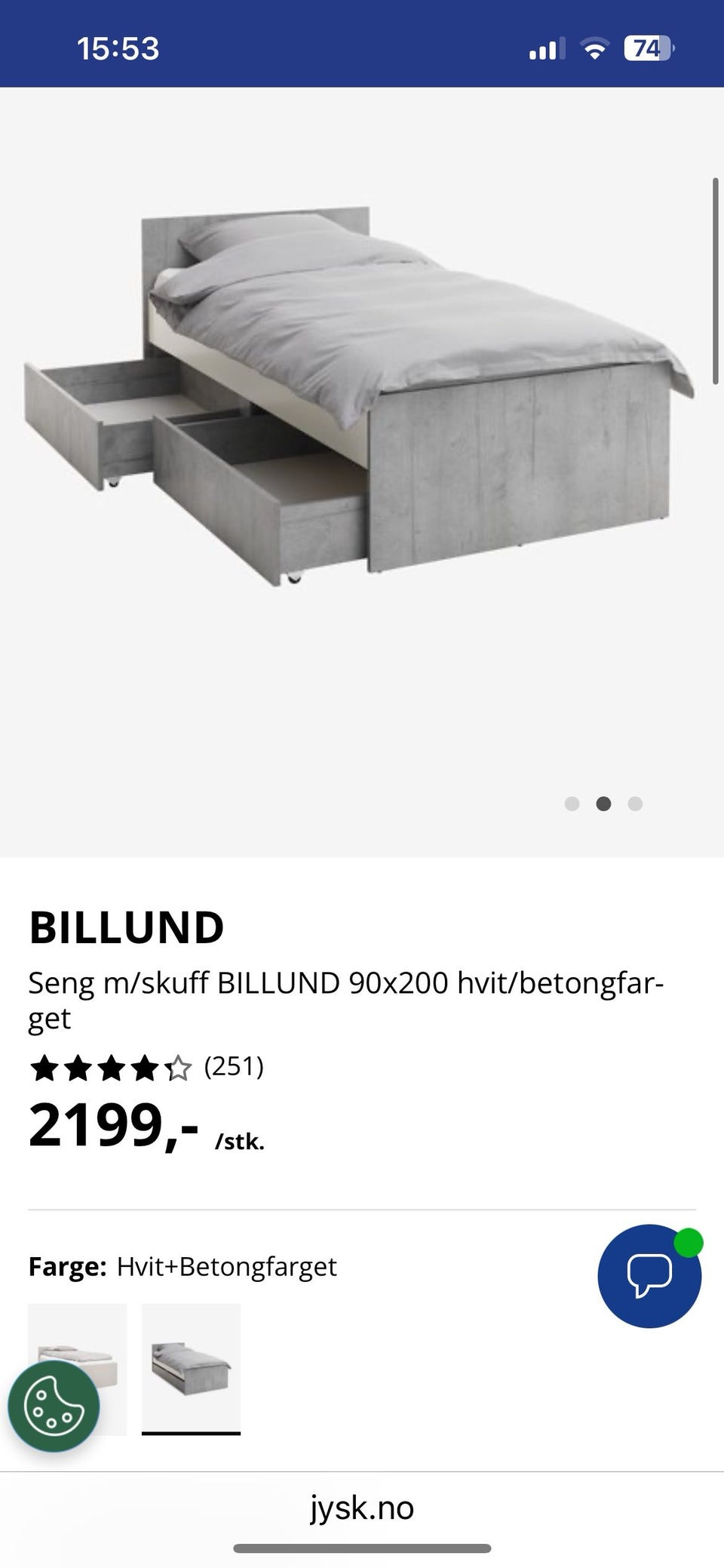Click the battery indicator showing 74
This screenshot has height=1568, width=724.
[x=649, y=48]
